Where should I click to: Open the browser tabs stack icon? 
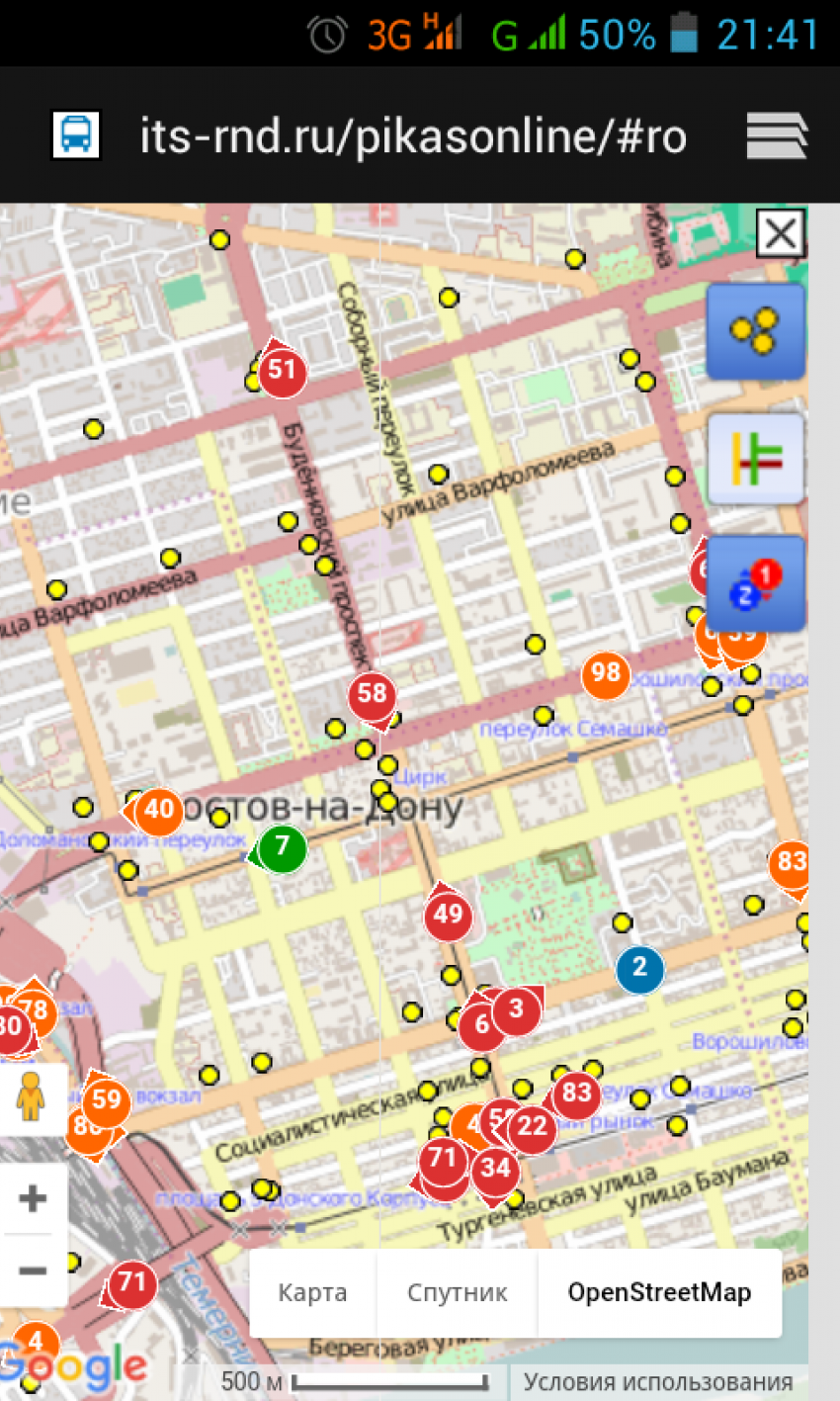pos(777,135)
